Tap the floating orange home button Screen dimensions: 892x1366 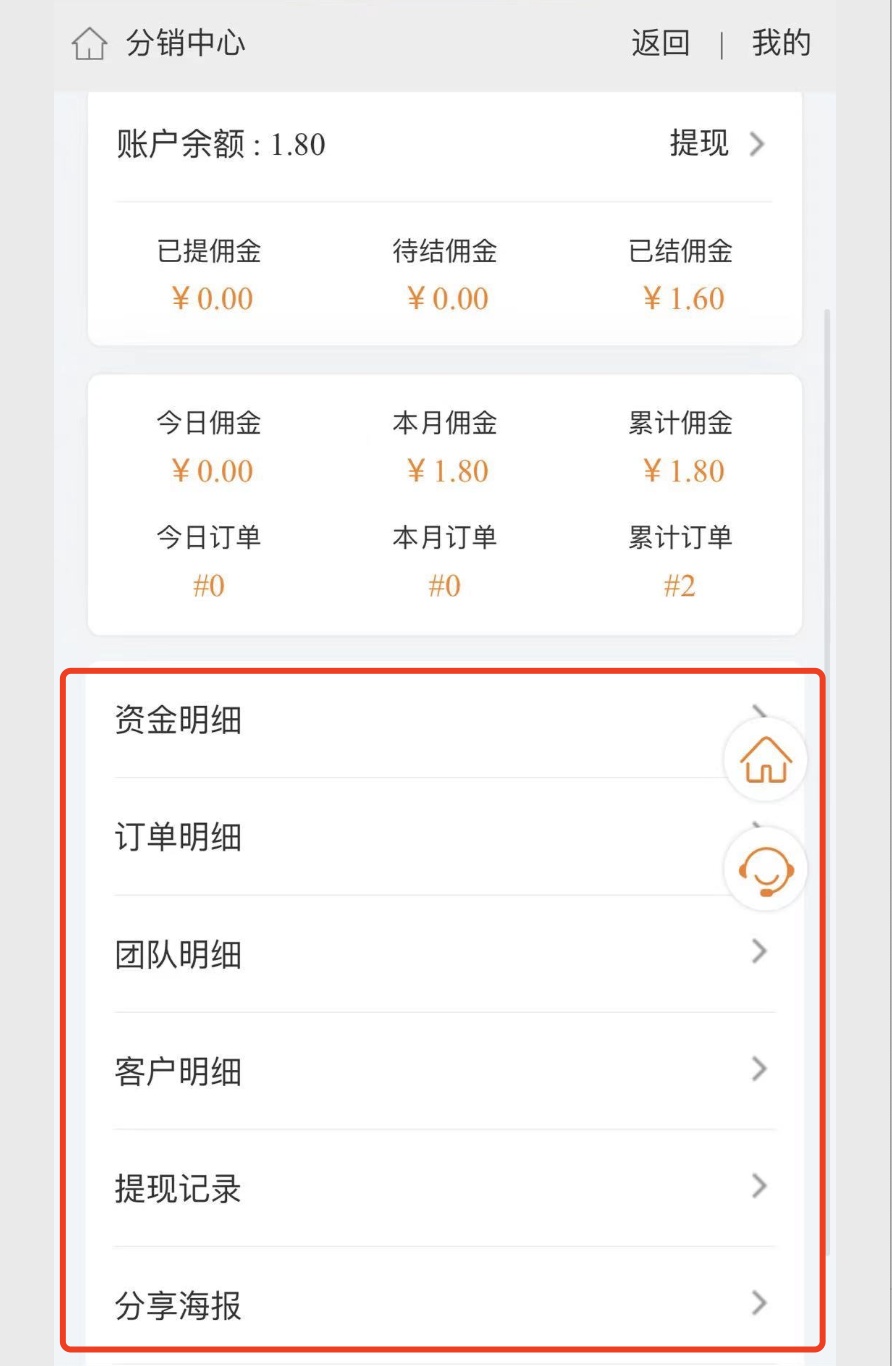765,760
